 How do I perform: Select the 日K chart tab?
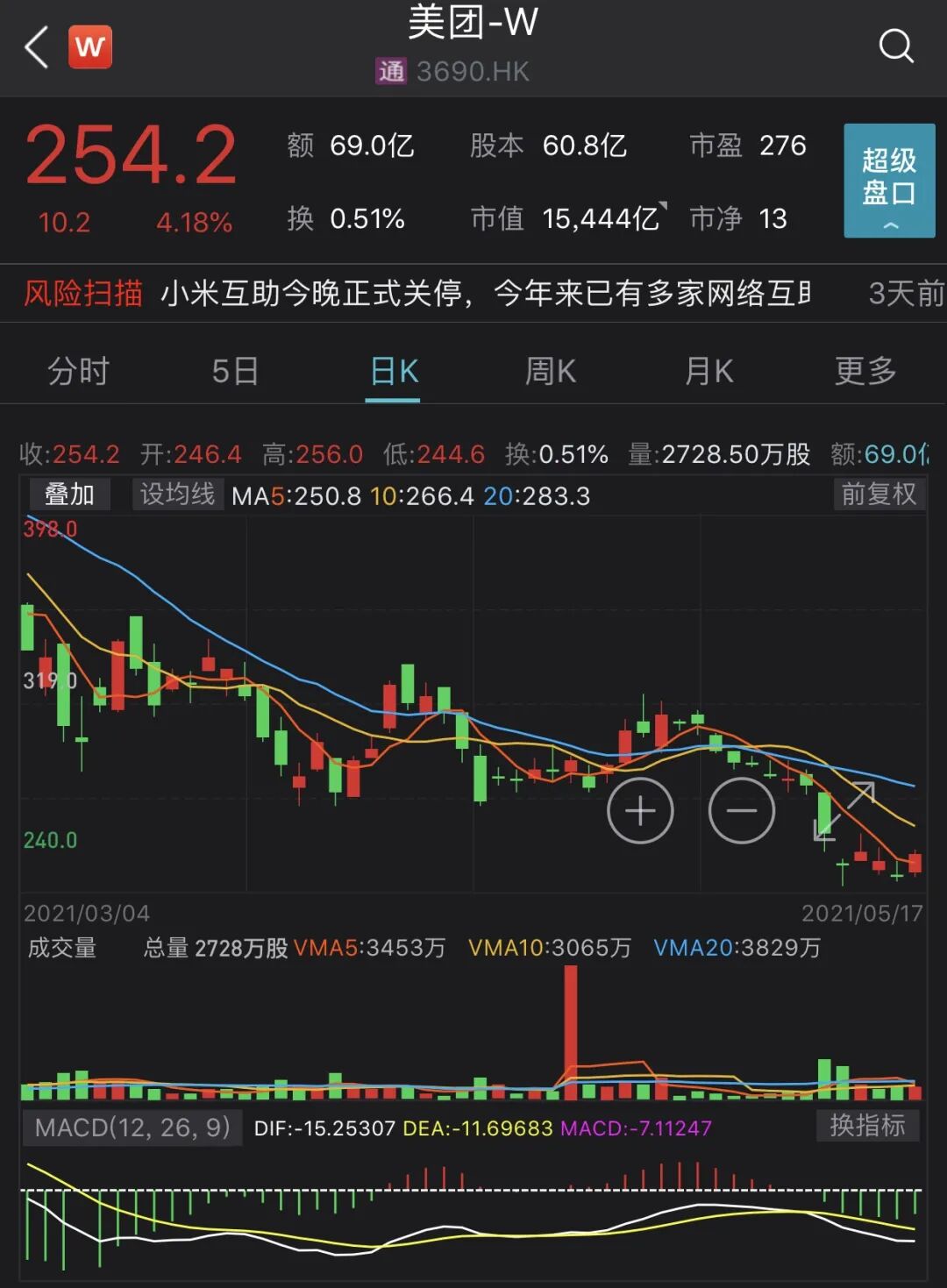394,372
